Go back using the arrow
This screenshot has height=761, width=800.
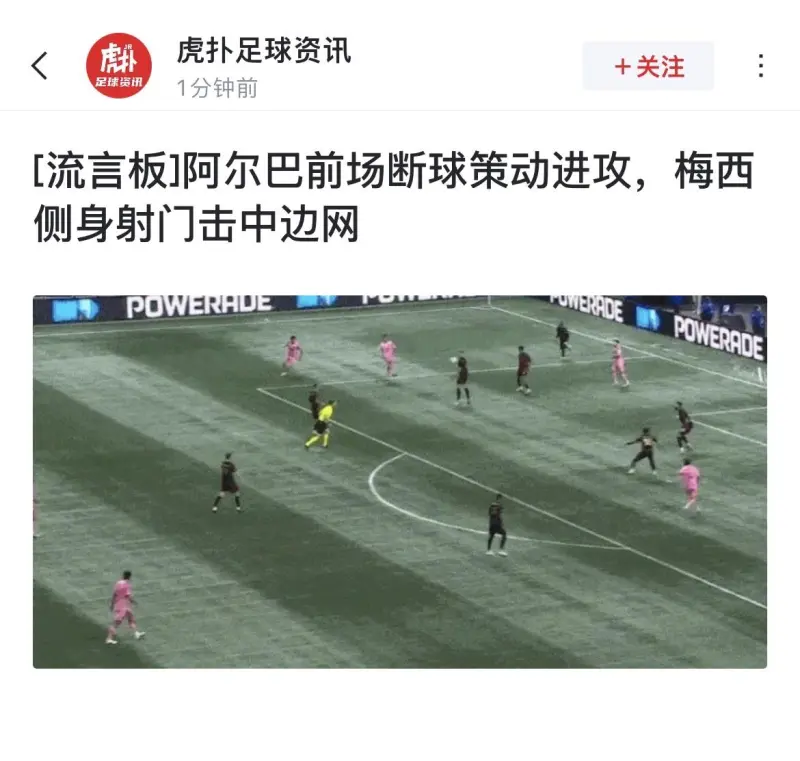coord(40,66)
